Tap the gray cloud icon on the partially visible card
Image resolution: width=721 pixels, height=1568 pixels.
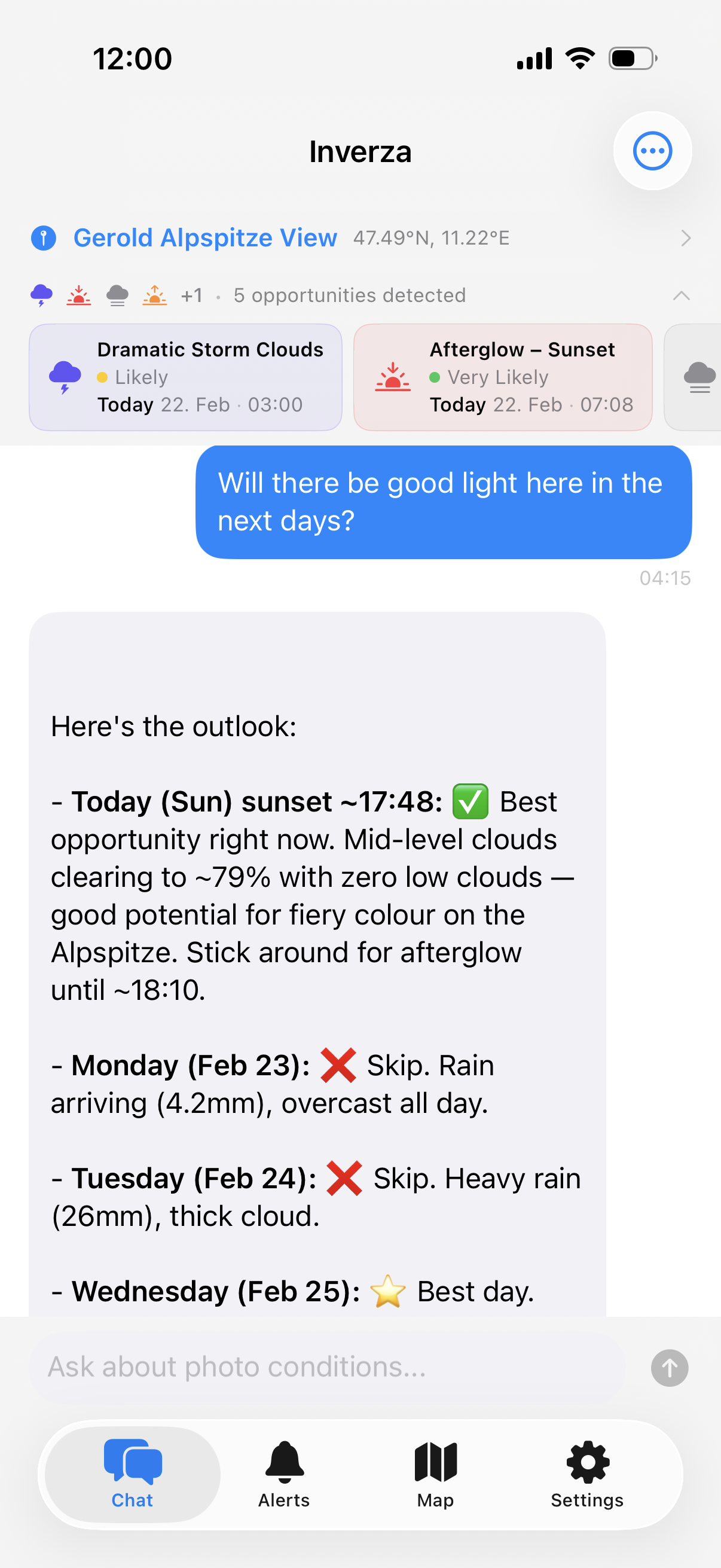pyautogui.click(x=698, y=376)
